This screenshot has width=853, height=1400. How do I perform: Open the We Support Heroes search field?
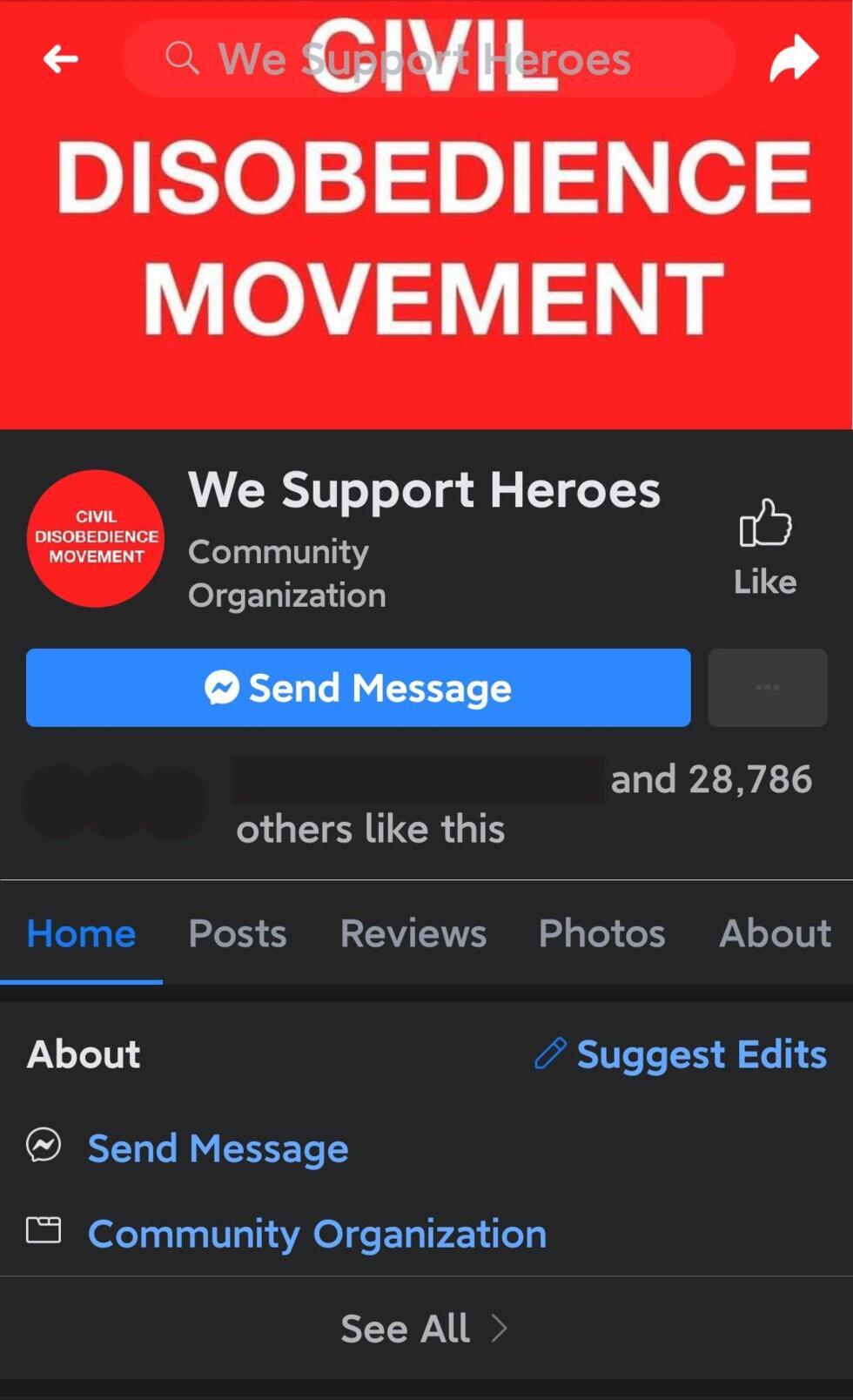click(x=426, y=59)
